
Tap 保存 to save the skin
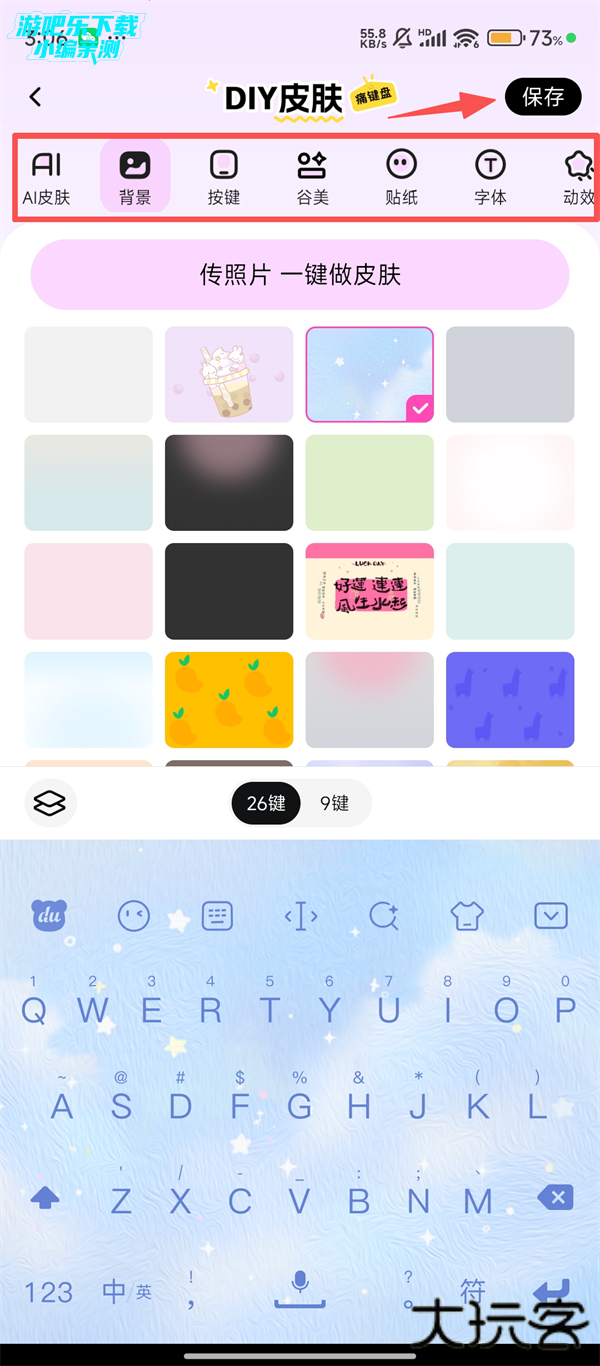tap(543, 97)
